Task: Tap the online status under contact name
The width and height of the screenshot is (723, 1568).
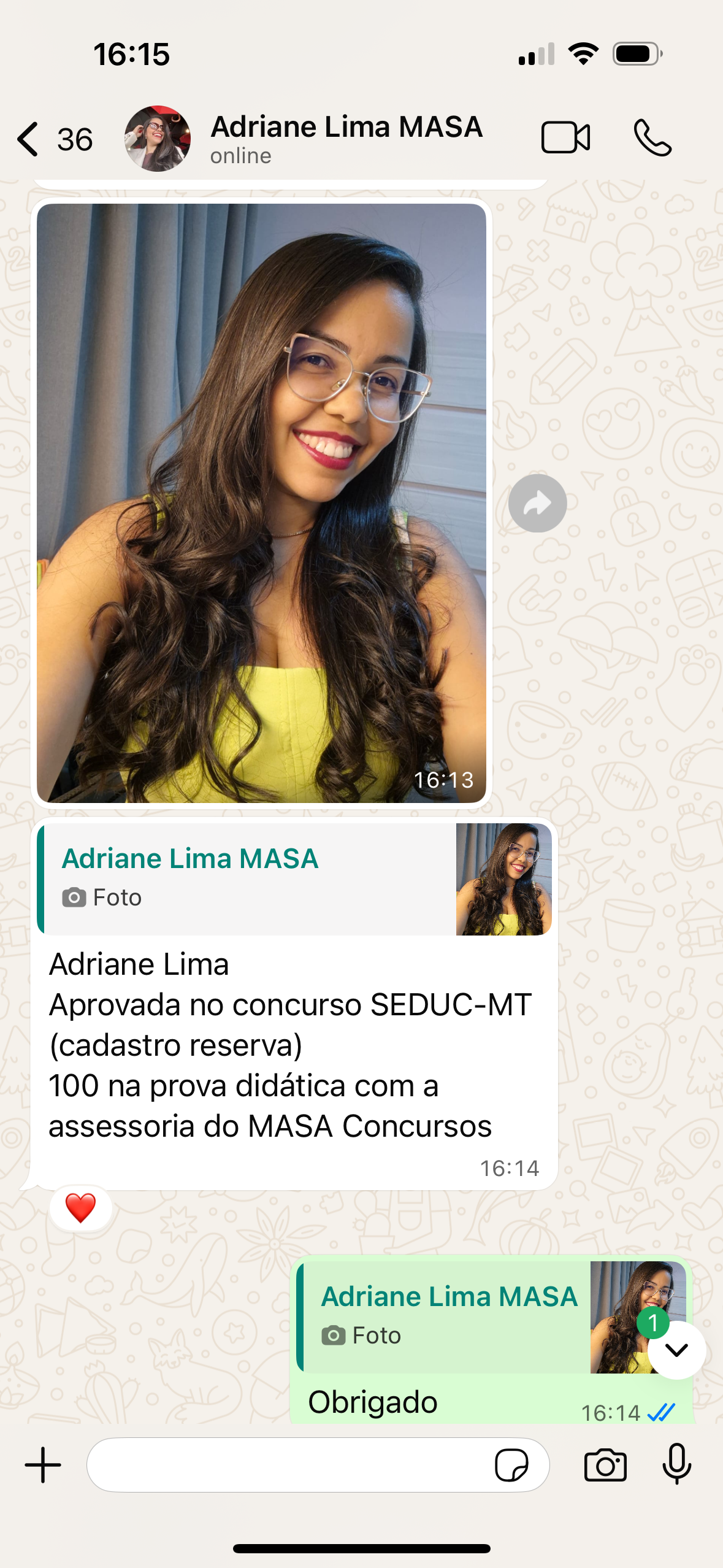Action: [241, 155]
